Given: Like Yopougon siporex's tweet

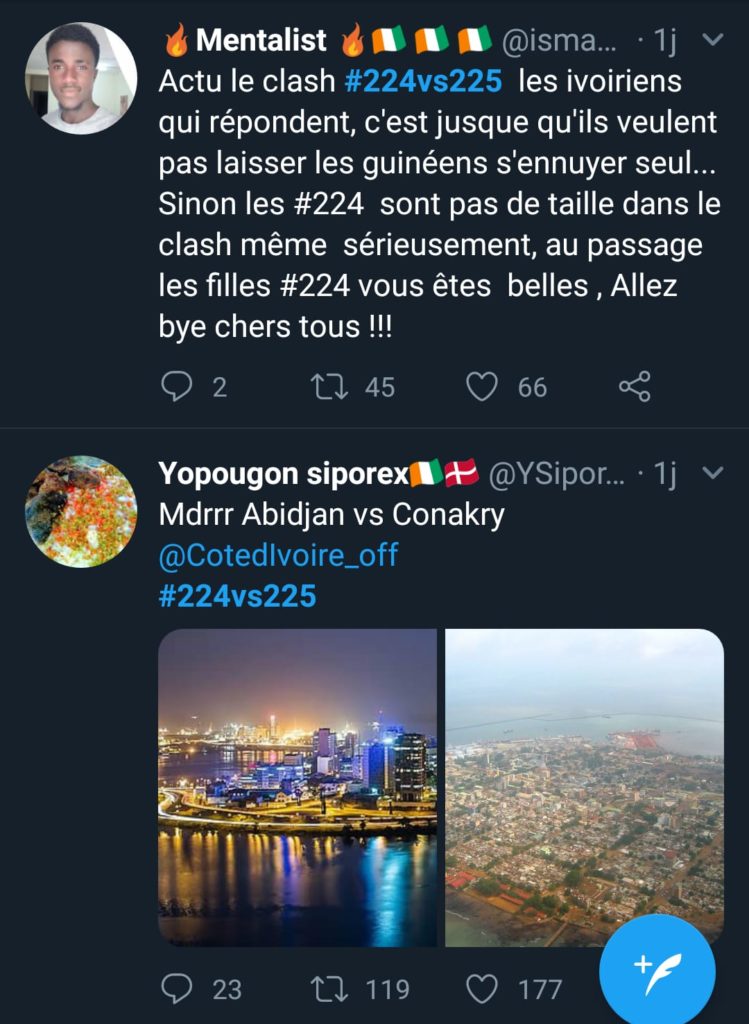Looking at the screenshot, I should pos(482,989).
